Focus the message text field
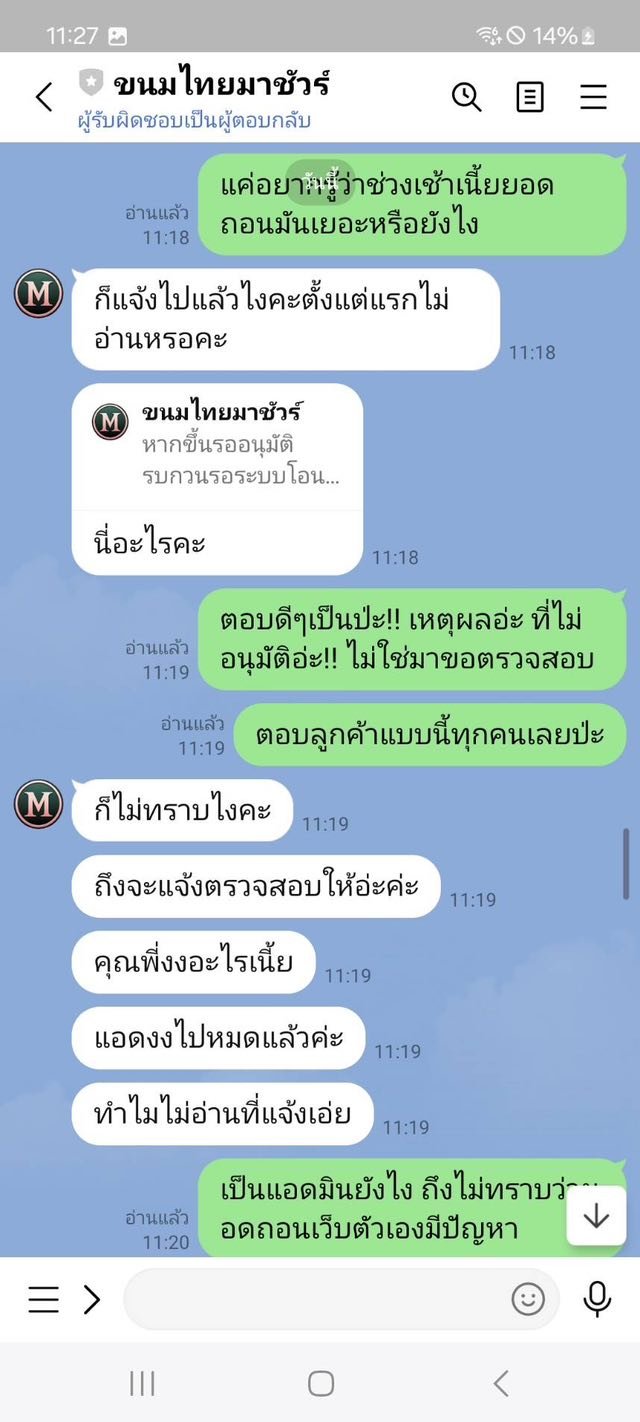Image resolution: width=640 pixels, height=1422 pixels. pyautogui.click(x=315, y=1299)
